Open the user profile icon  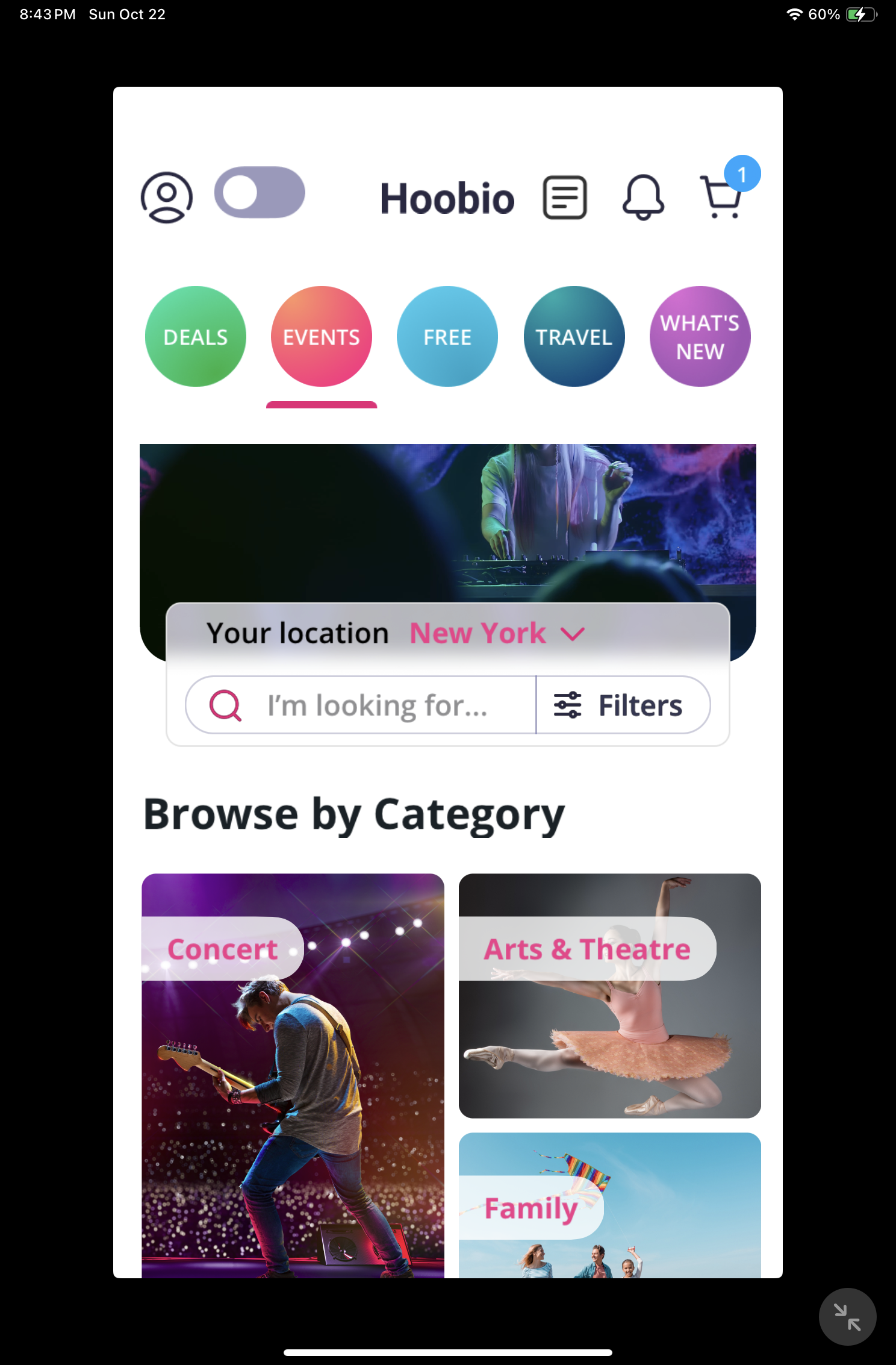(166, 197)
